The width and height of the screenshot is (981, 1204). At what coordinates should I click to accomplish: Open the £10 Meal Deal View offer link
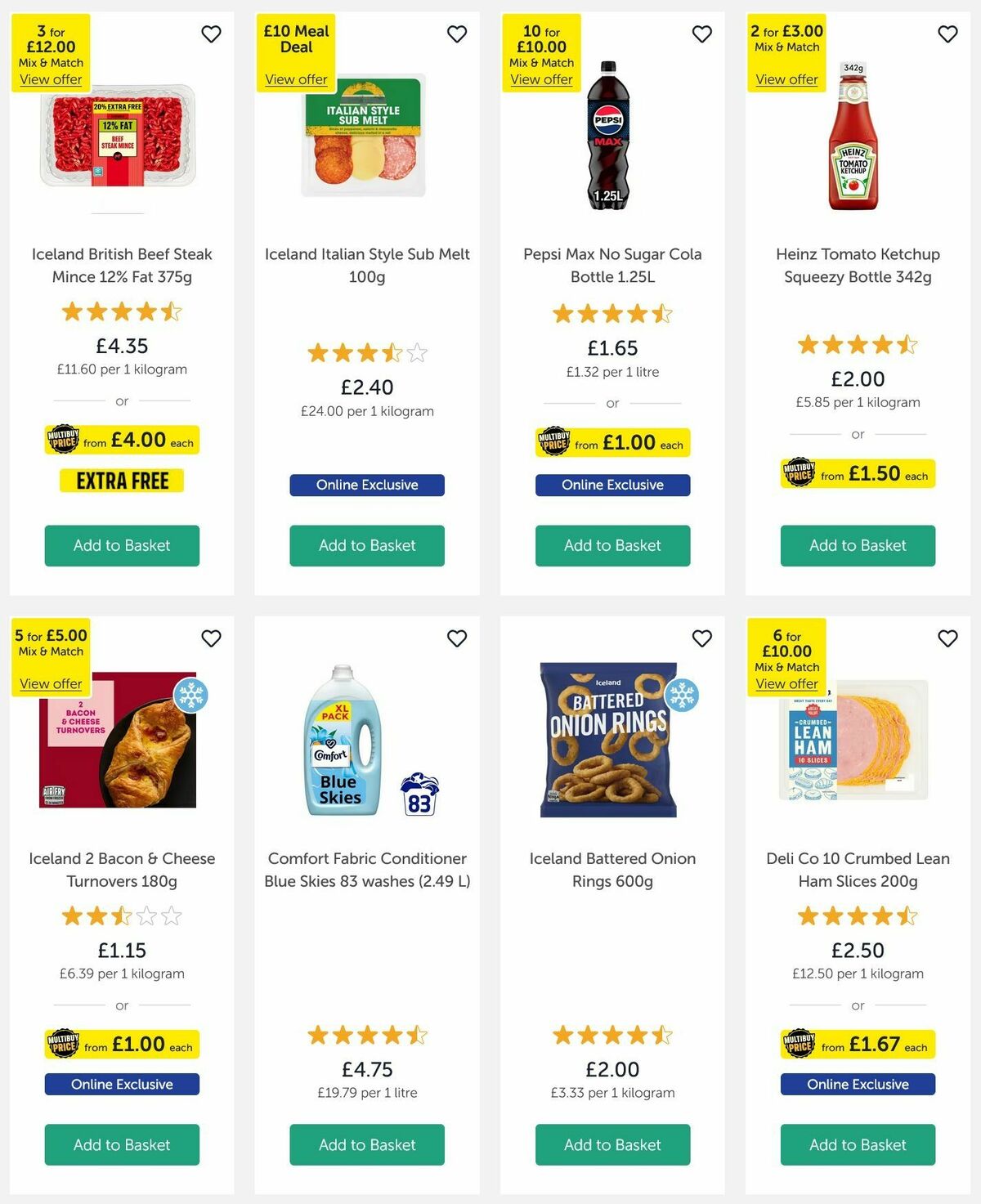296,79
